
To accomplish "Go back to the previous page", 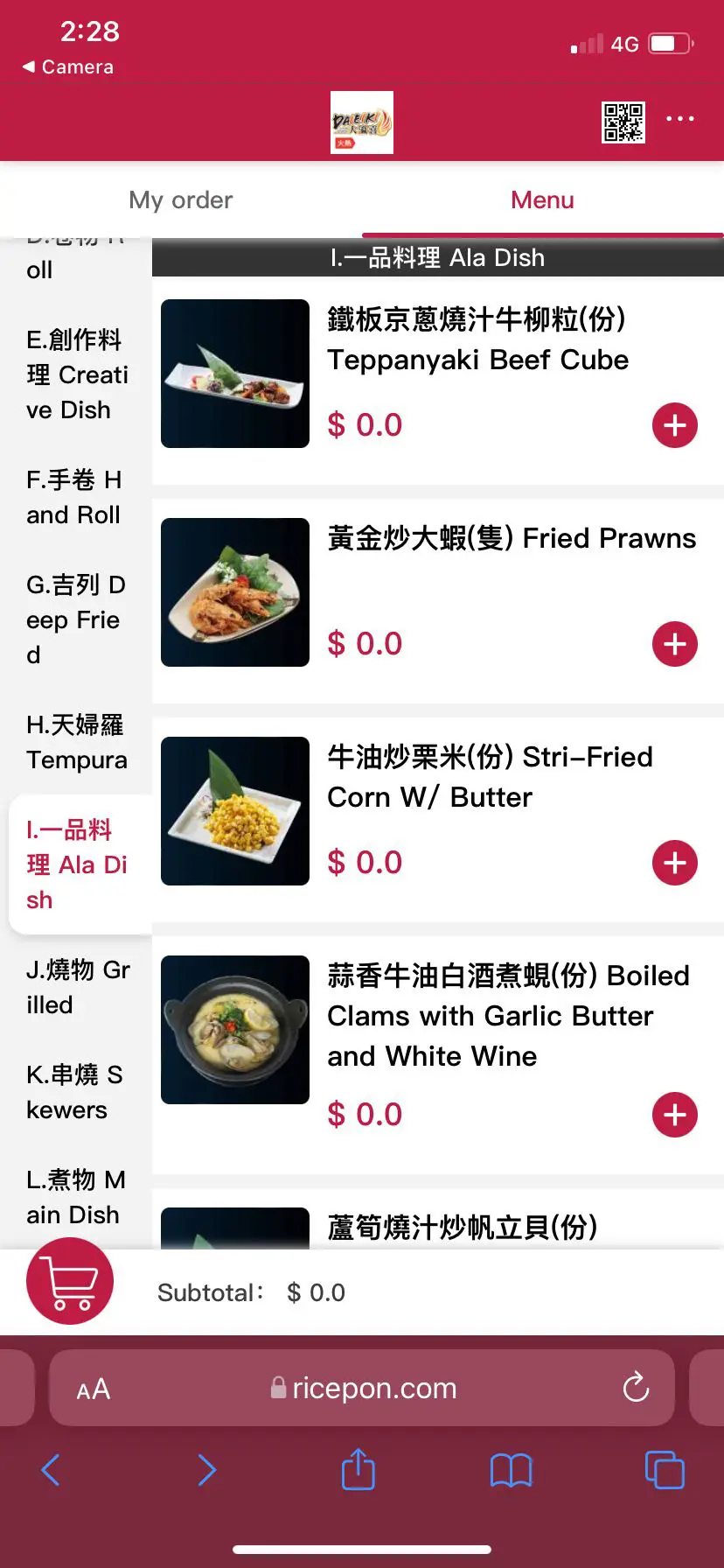I will click(52, 1469).
